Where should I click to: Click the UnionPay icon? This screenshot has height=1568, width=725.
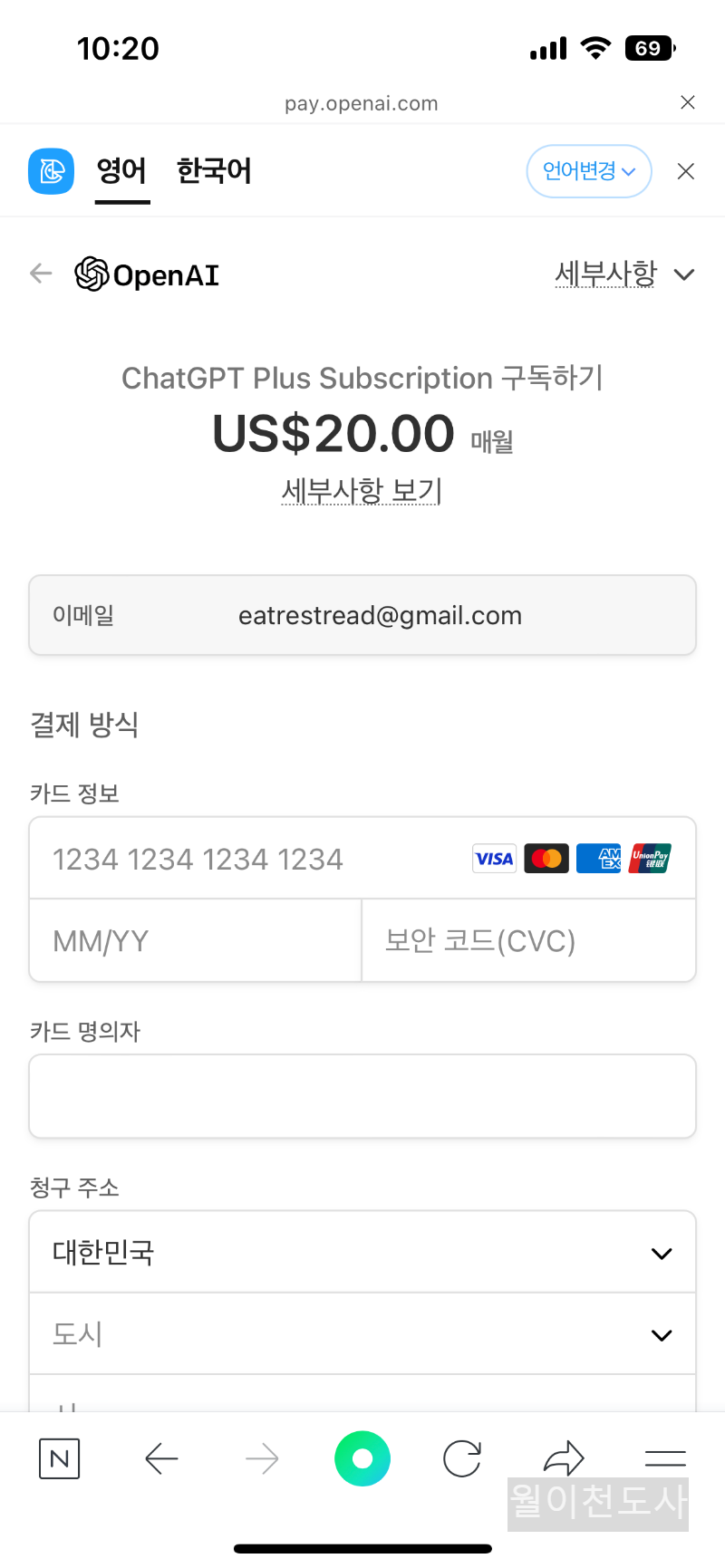650,858
